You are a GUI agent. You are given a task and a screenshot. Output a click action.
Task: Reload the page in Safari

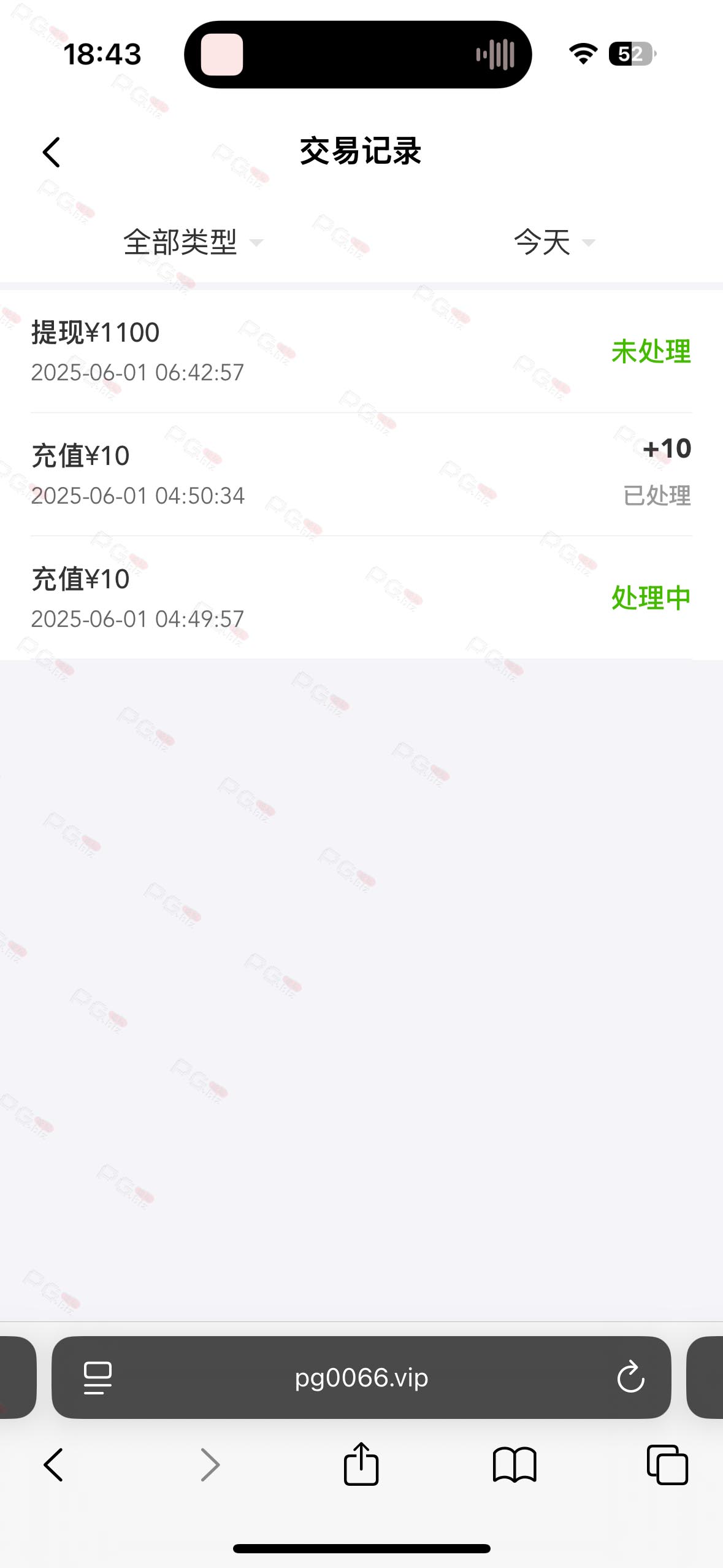(x=630, y=1378)
